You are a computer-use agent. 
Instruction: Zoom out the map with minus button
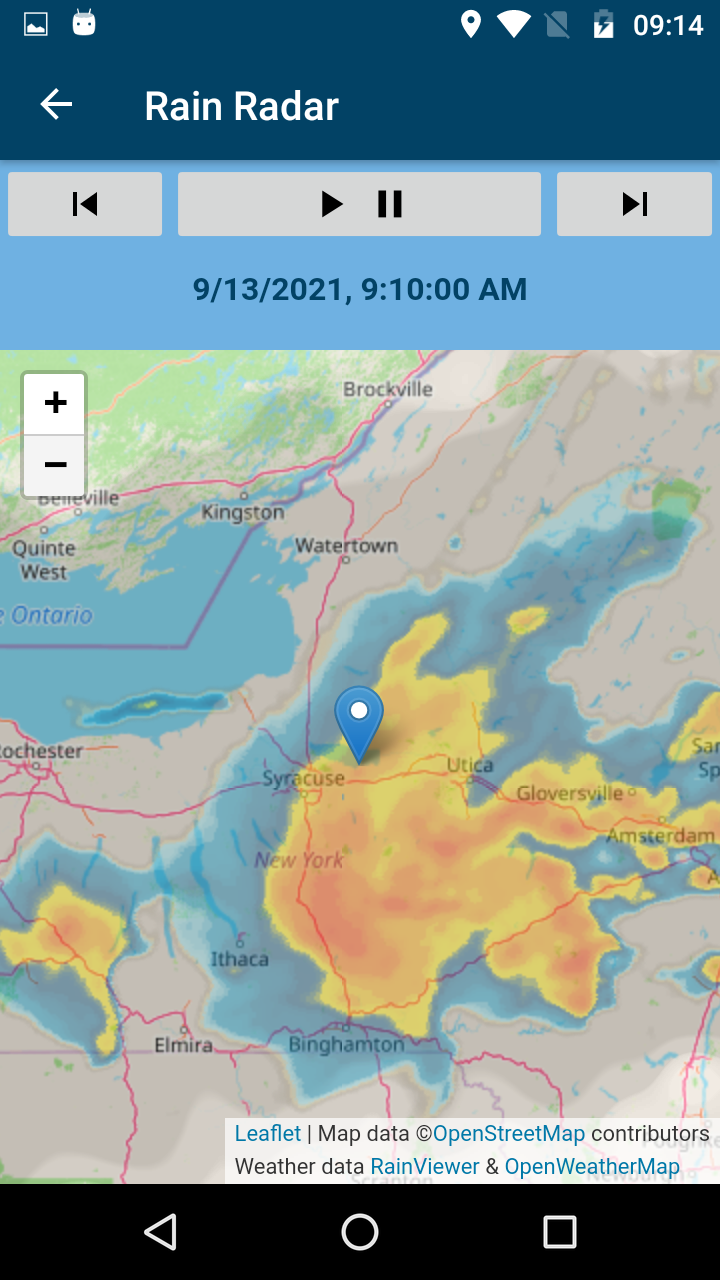pyautogui.click(x=55, y=465)
